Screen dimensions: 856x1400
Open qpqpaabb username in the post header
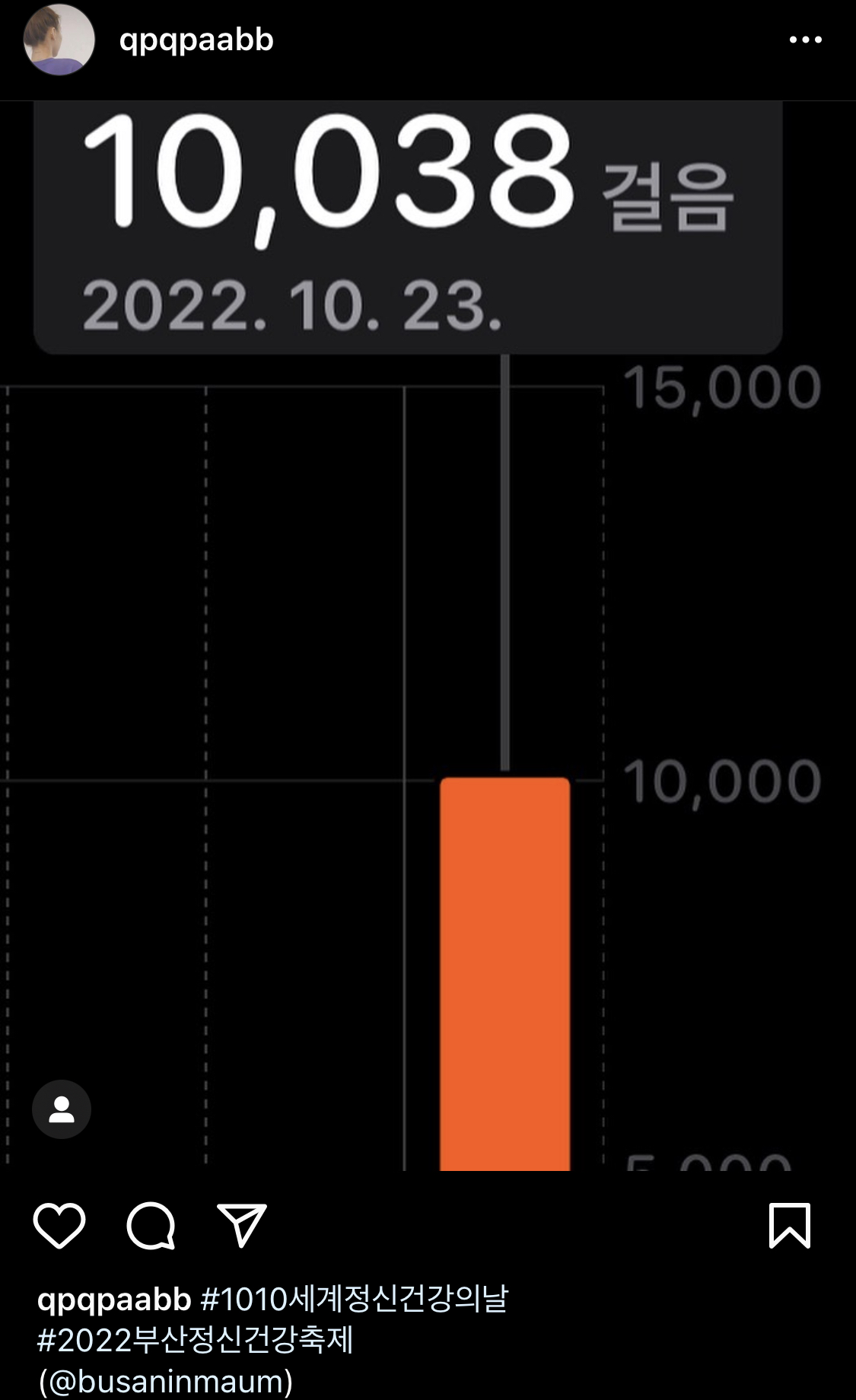pyautogui.click(x=196, y=40)
